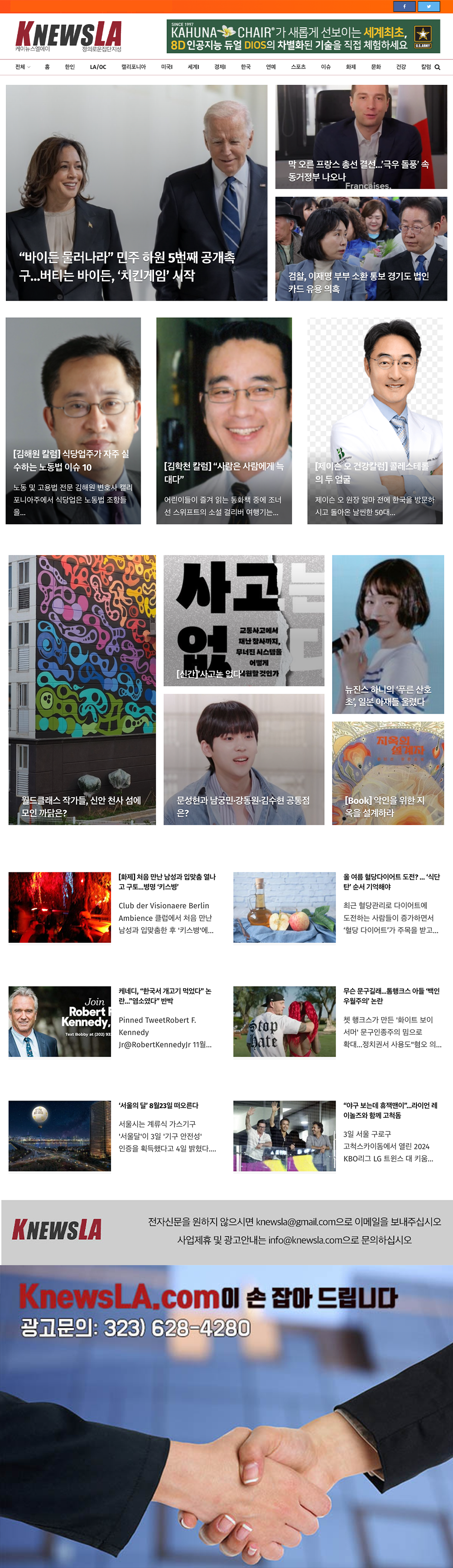Select the 칼럼 section
Screen dimensions: 453x1568
426,67
